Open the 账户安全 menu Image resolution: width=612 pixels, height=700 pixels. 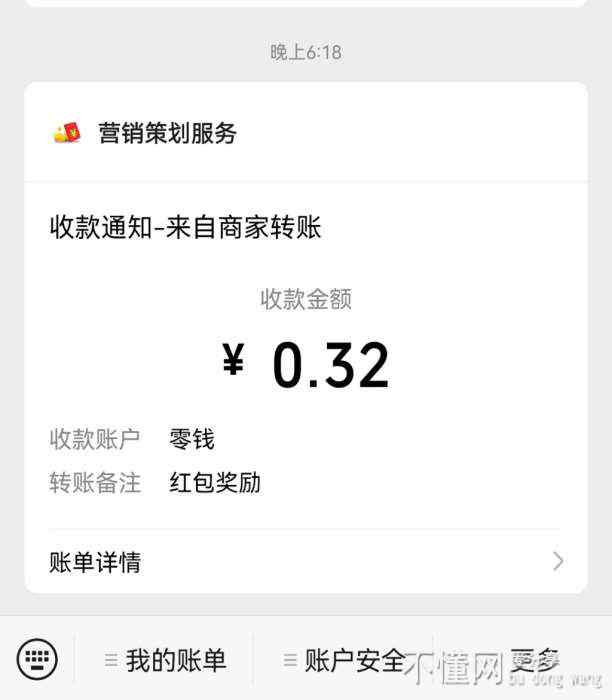click(344, 660)
